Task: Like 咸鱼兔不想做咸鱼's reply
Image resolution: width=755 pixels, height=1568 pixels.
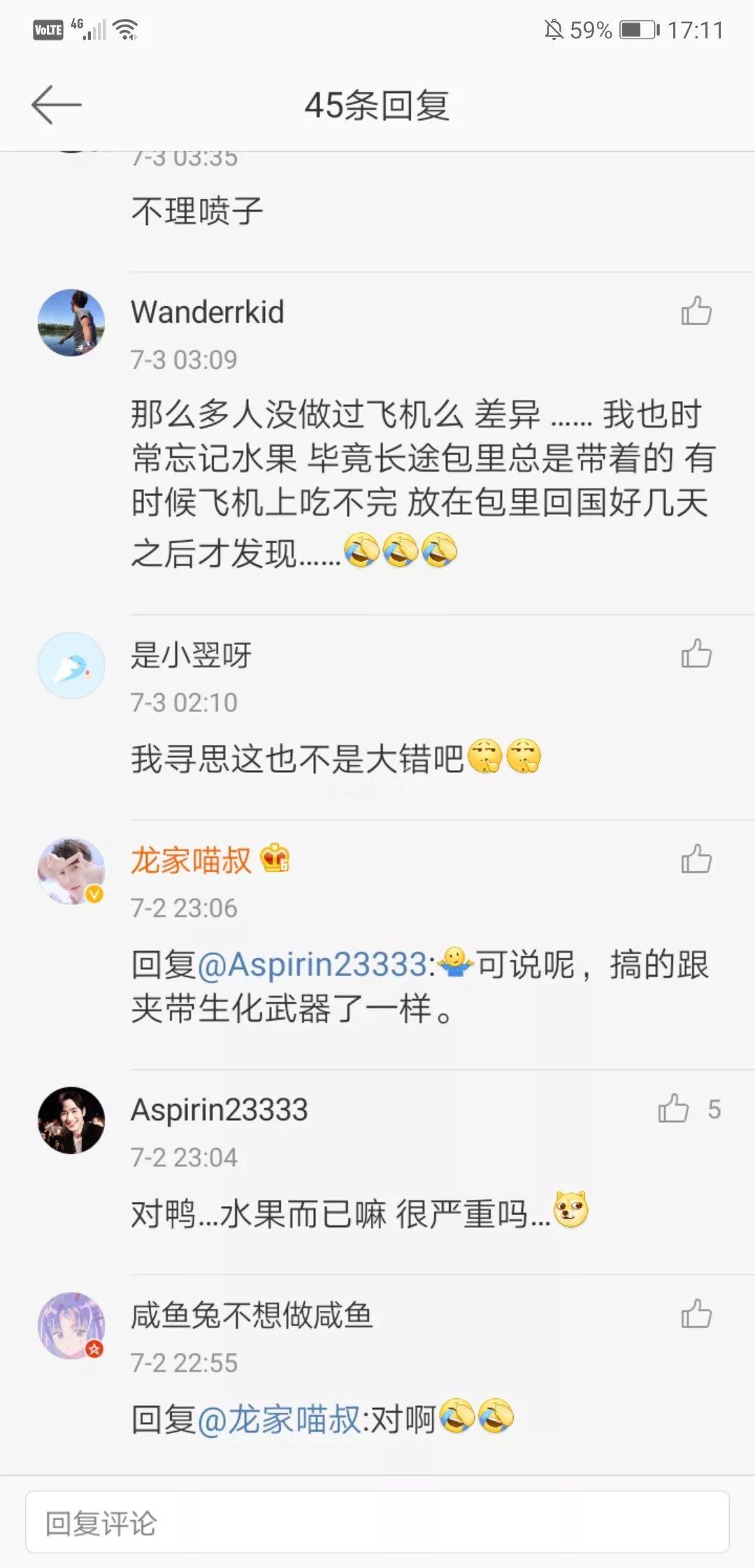Action: pyautogui.click(x=696, y=1314)
